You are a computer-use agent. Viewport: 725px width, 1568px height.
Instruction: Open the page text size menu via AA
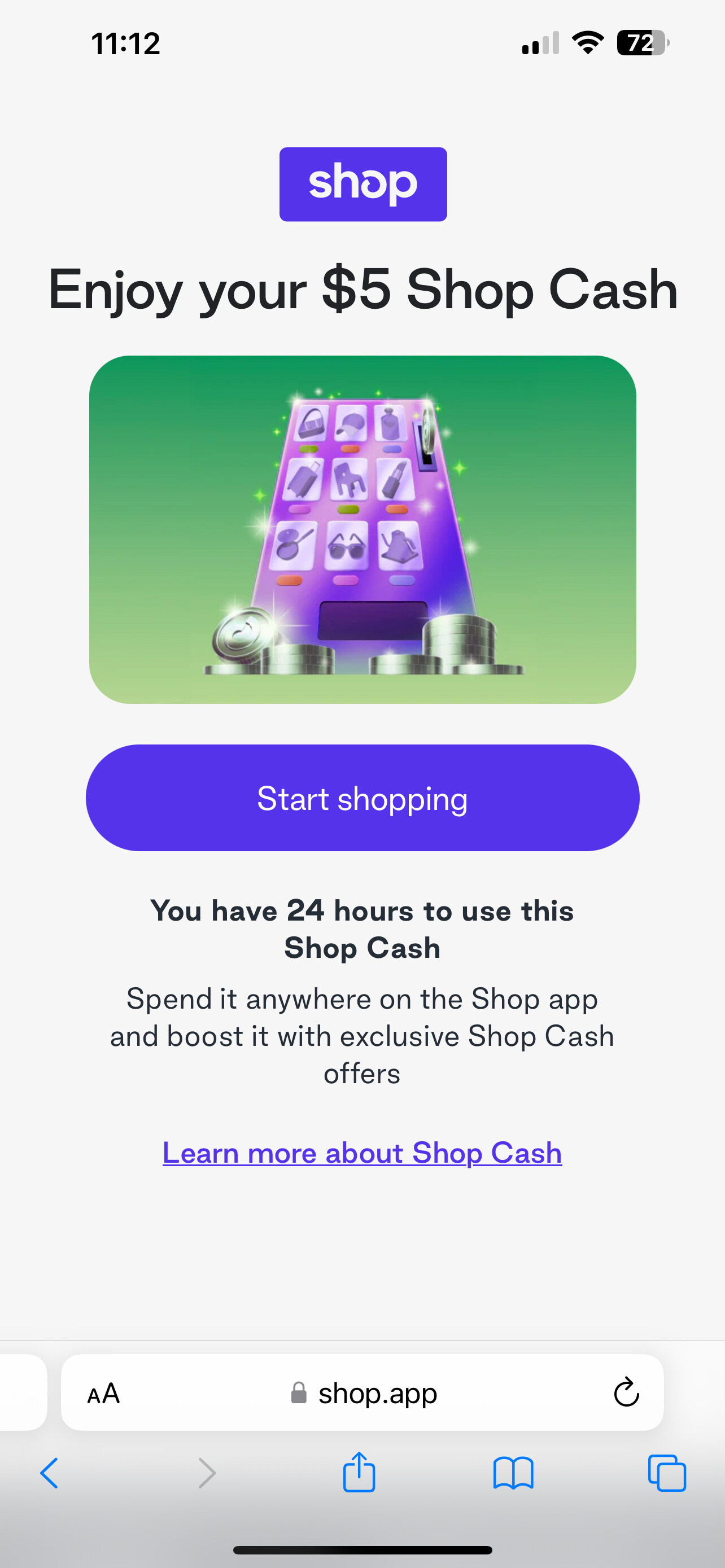(103, 1394)
